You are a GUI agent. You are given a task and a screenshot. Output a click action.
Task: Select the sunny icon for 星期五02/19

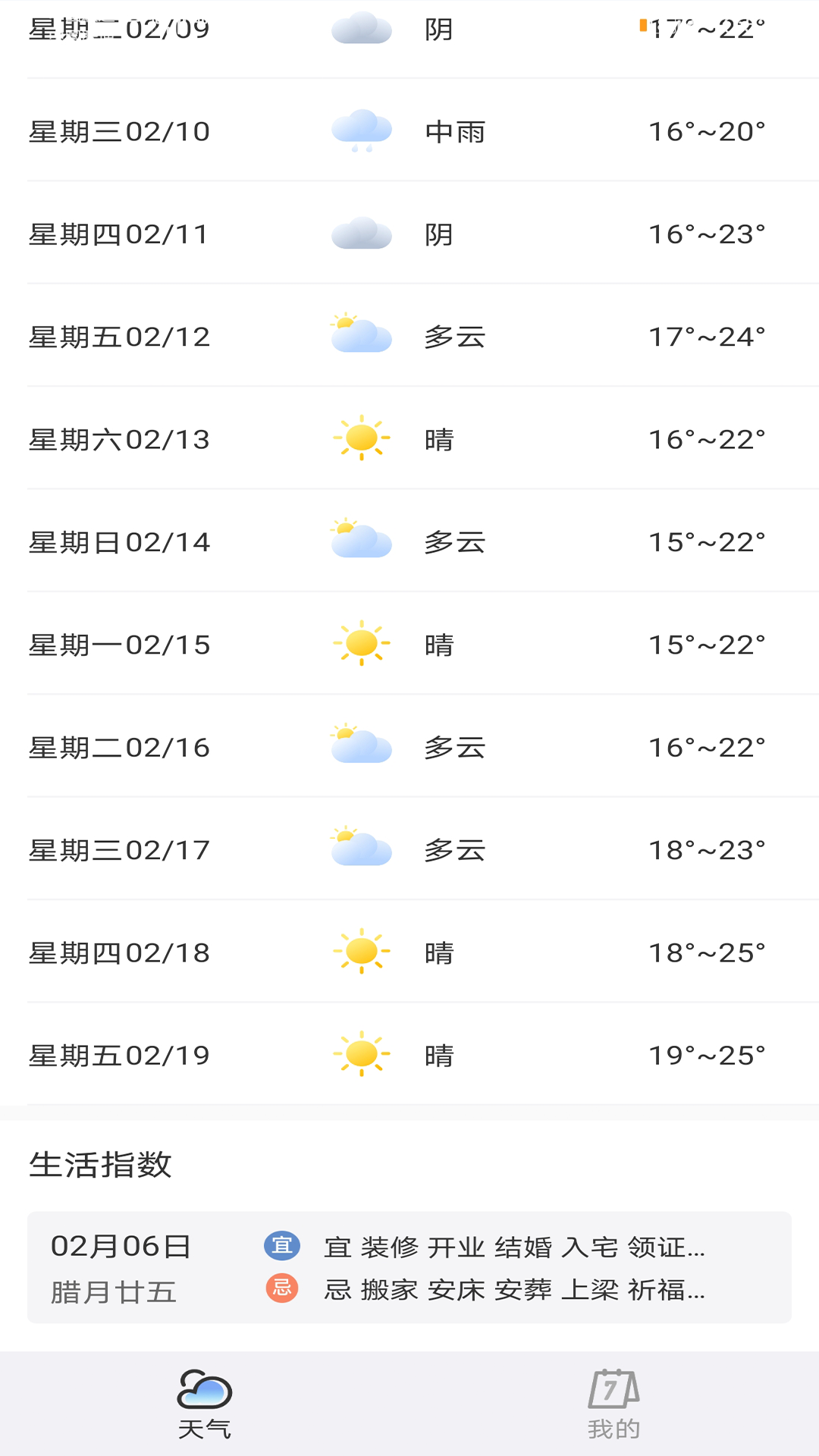(x=362, y=1054)
